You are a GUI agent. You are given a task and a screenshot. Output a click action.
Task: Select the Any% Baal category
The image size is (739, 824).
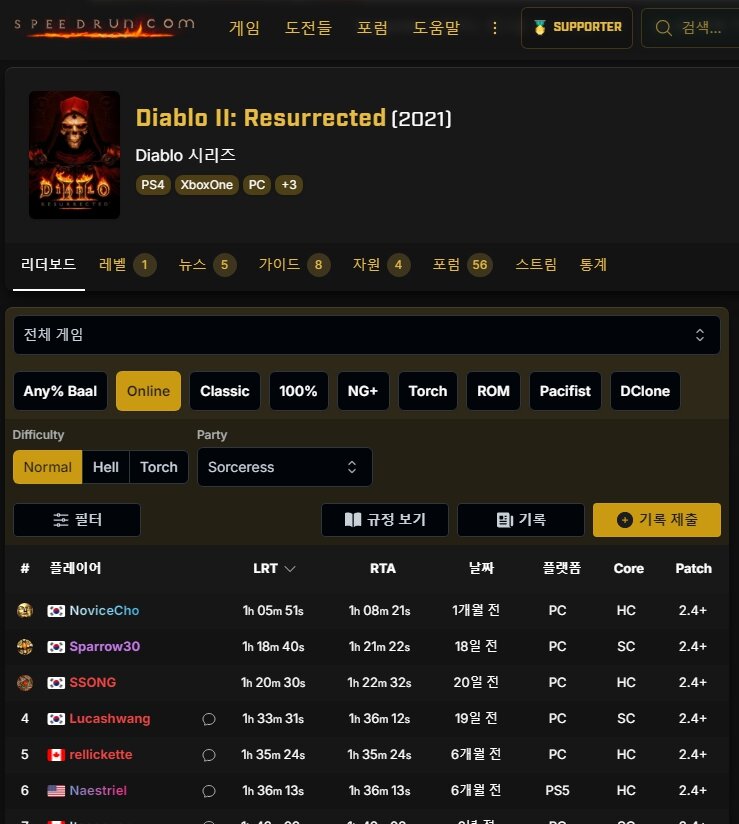tap(60, 391)
